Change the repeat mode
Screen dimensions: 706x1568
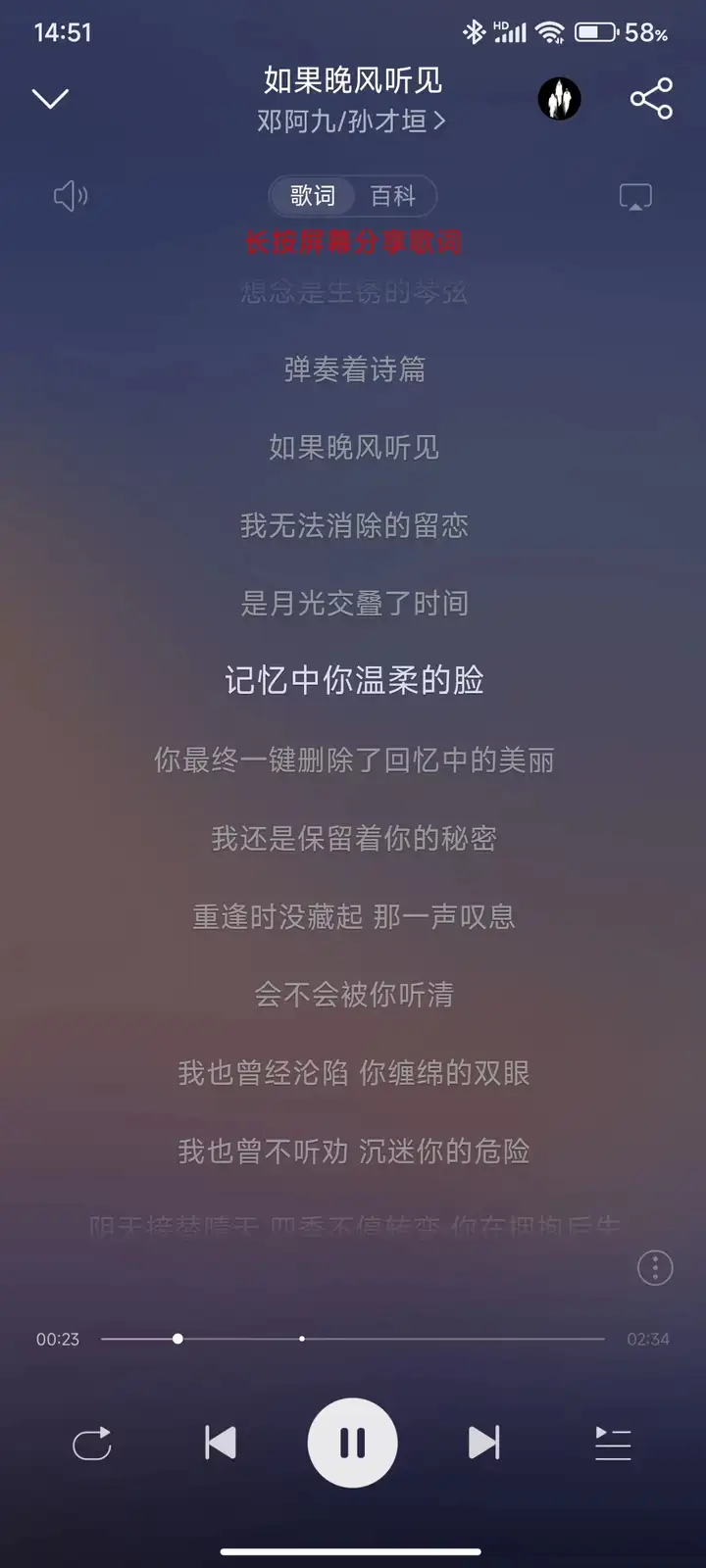pyautogui.click(x=92, y=1444)
